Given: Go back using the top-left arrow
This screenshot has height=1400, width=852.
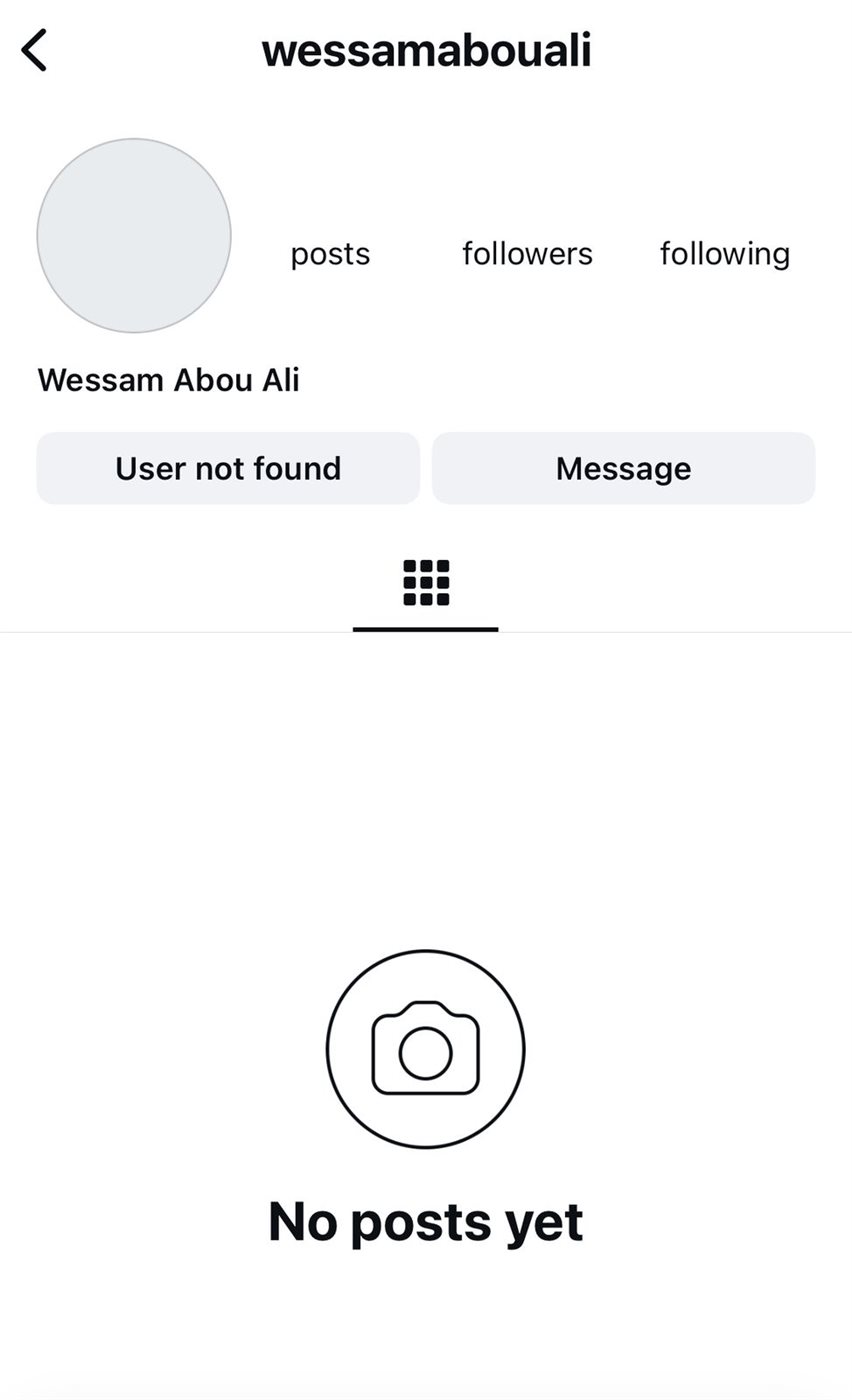Looking at the screenshot, I should [34, 50].
